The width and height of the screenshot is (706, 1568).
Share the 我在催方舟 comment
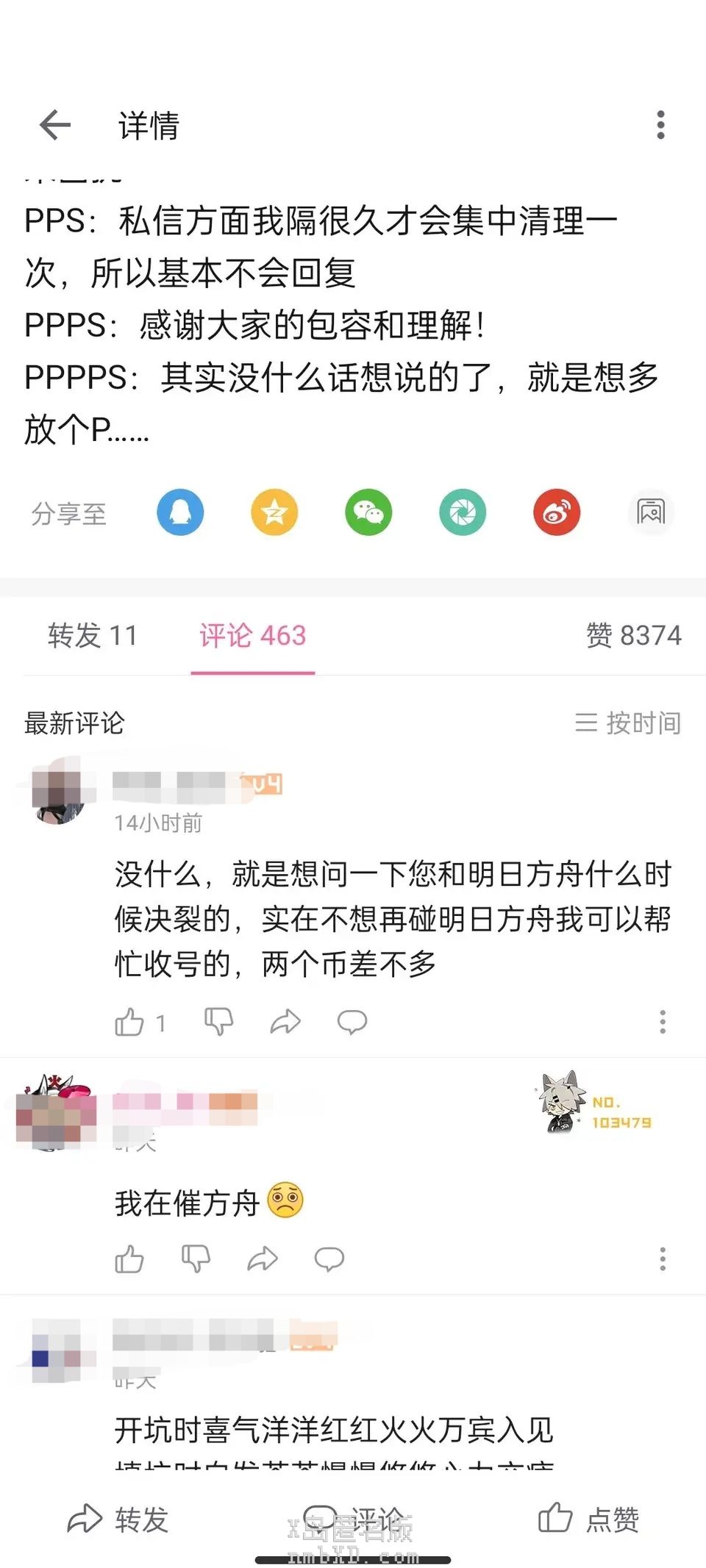coord(263,1259)
